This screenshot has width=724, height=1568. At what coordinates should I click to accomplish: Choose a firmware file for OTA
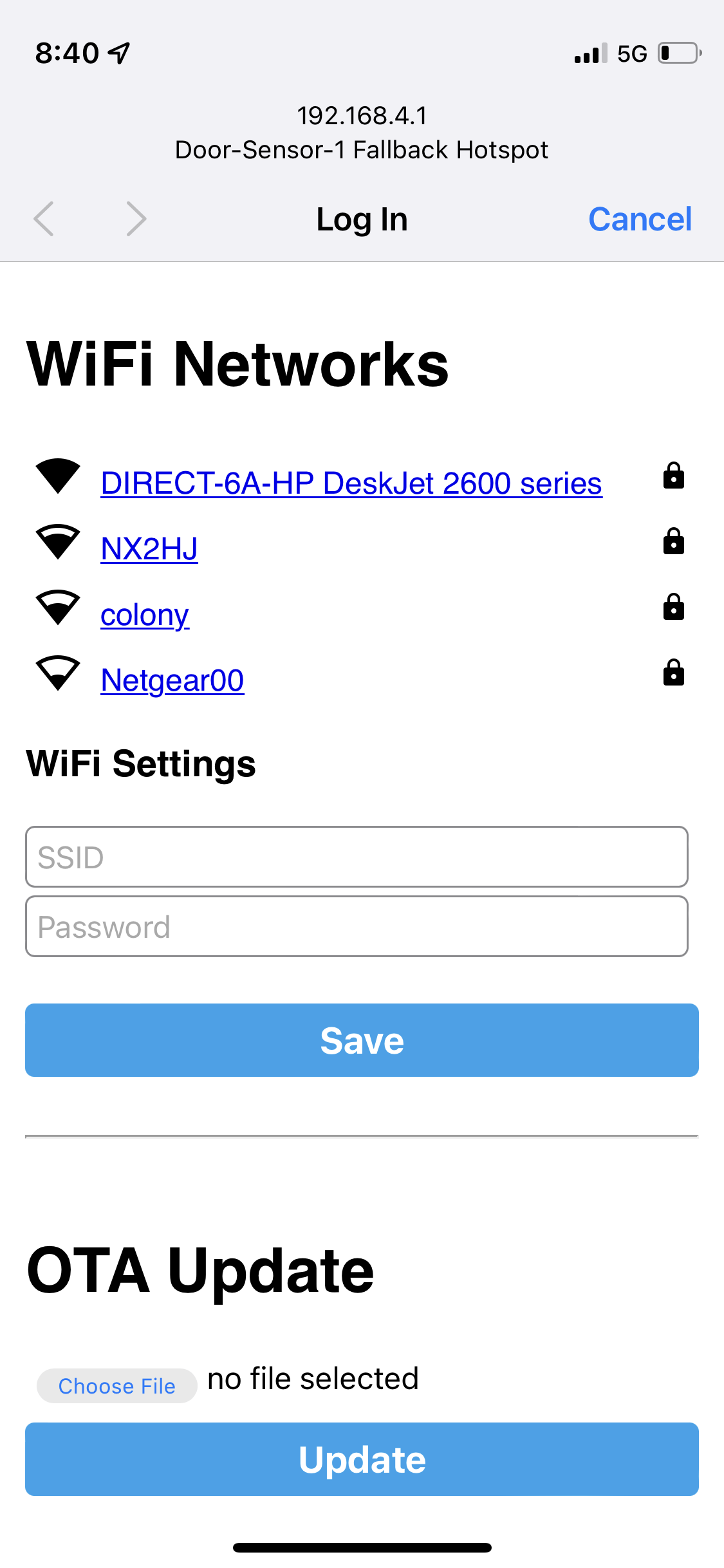pyautogui.click(x=116, y=1386)
